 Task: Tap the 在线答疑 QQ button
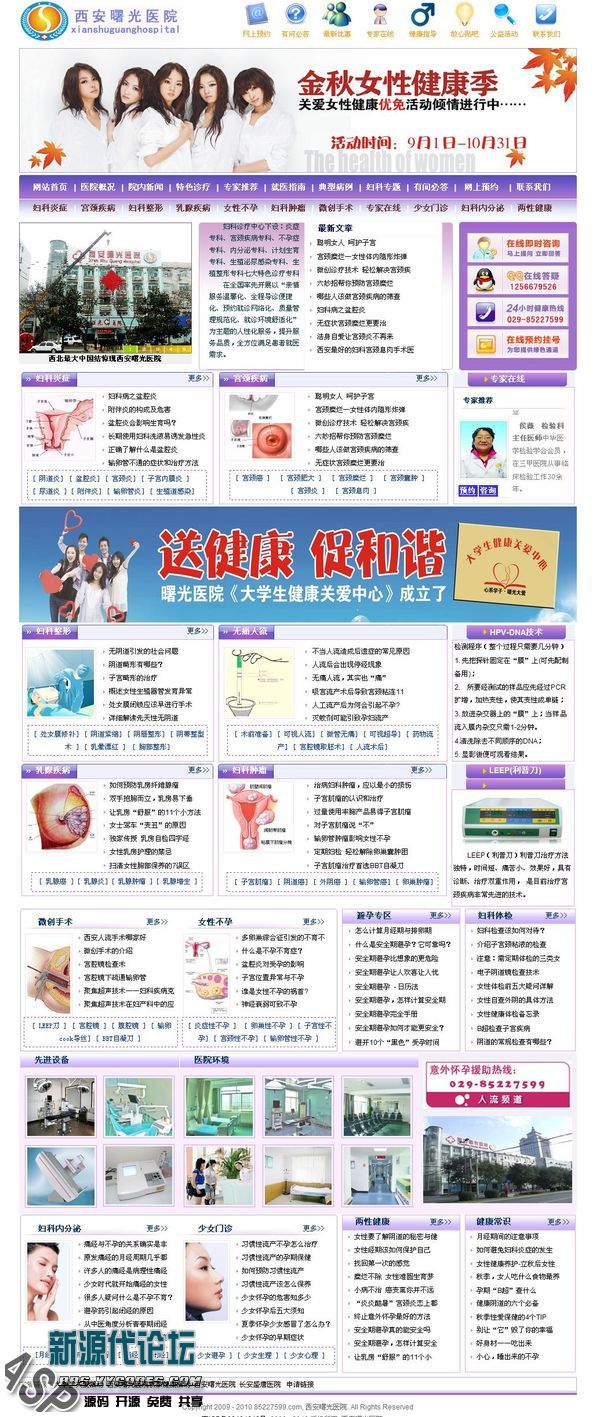coord(518,280)
